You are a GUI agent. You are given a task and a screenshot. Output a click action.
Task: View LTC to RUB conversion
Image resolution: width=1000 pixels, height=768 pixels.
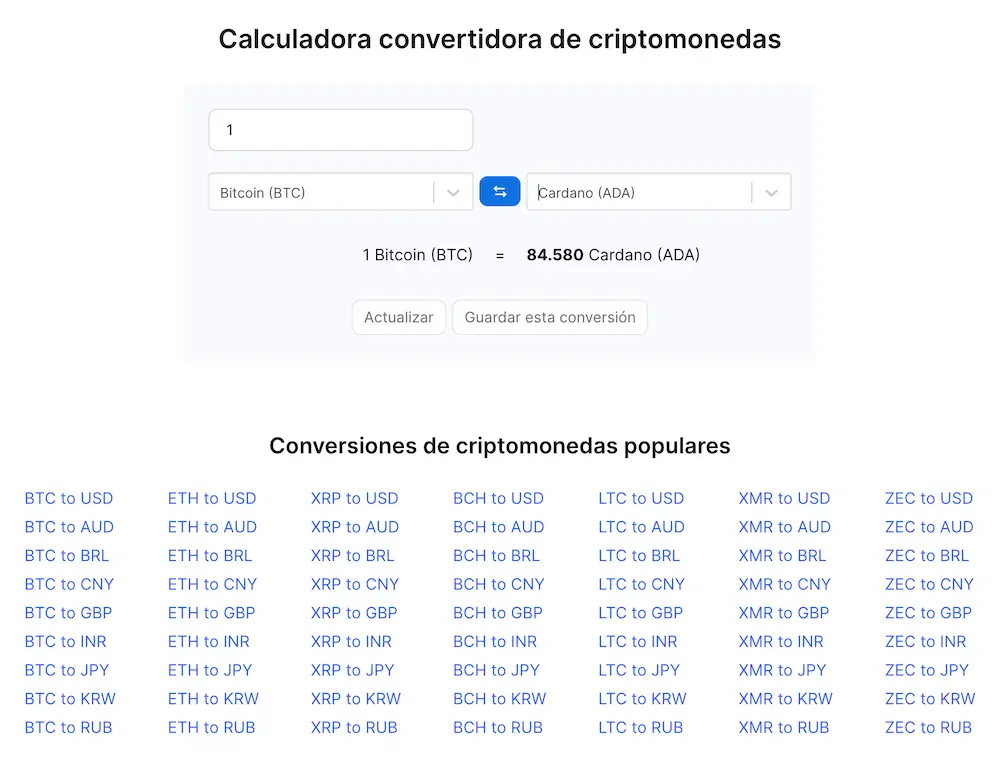pos(641,727)
